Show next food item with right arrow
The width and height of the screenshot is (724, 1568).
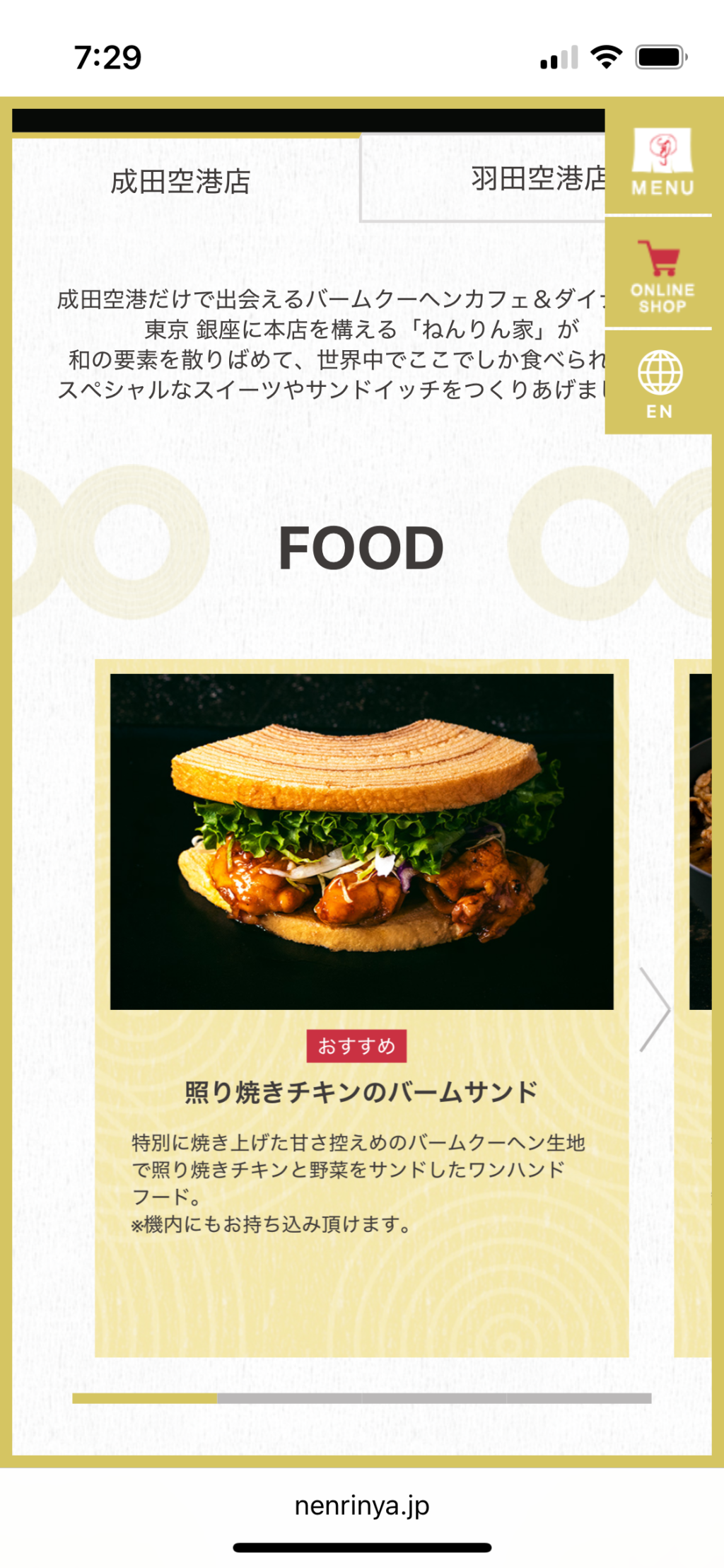[655, 1008]
